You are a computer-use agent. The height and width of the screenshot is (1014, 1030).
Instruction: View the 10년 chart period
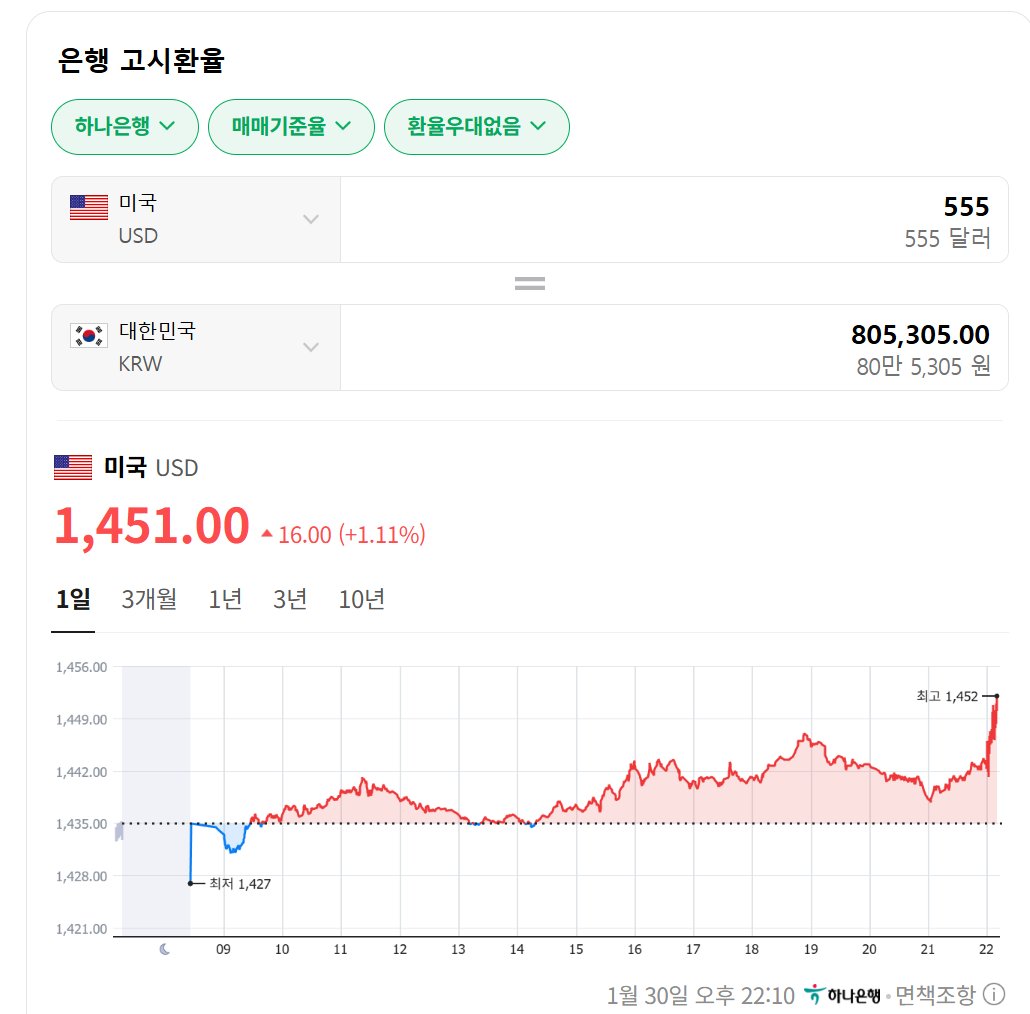click(x=361, y=600)
